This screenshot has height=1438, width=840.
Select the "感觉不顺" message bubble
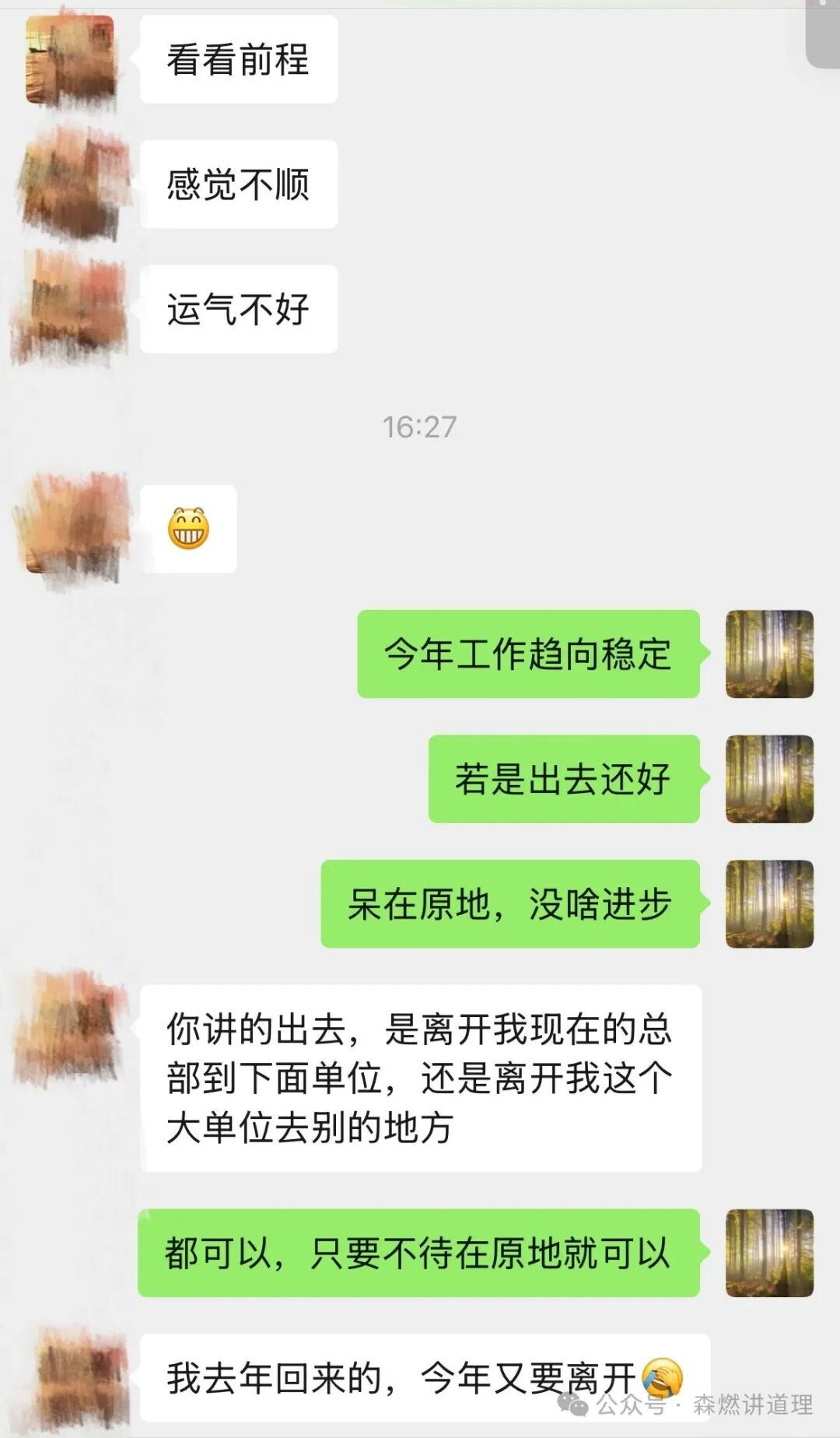click(x=239, y=183)
